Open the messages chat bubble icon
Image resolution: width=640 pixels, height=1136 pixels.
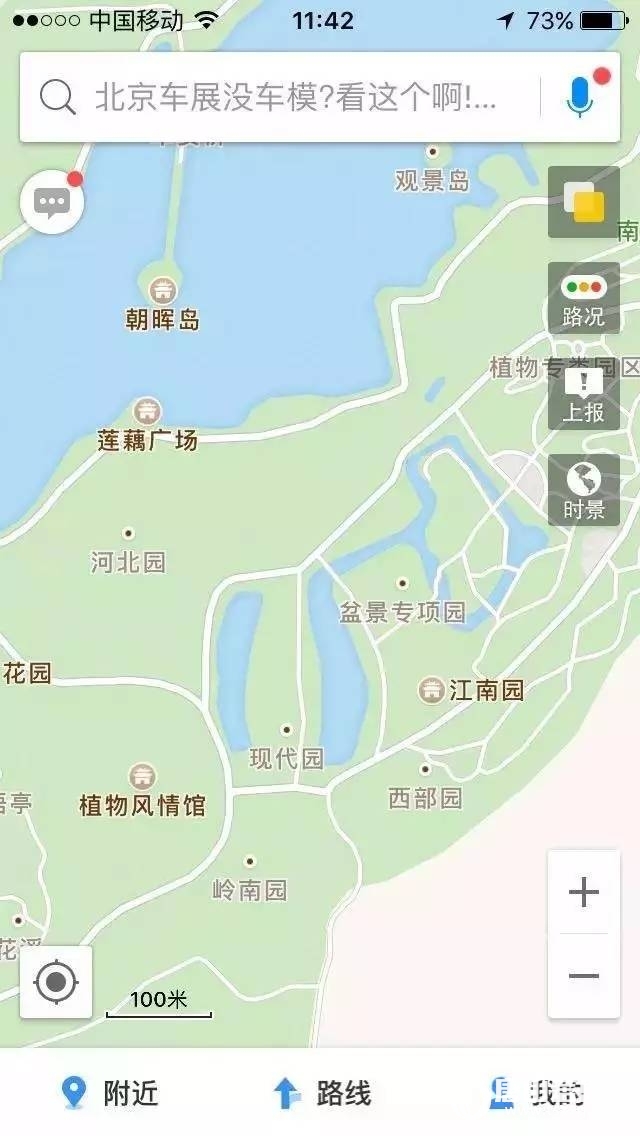tap(52, 203)
